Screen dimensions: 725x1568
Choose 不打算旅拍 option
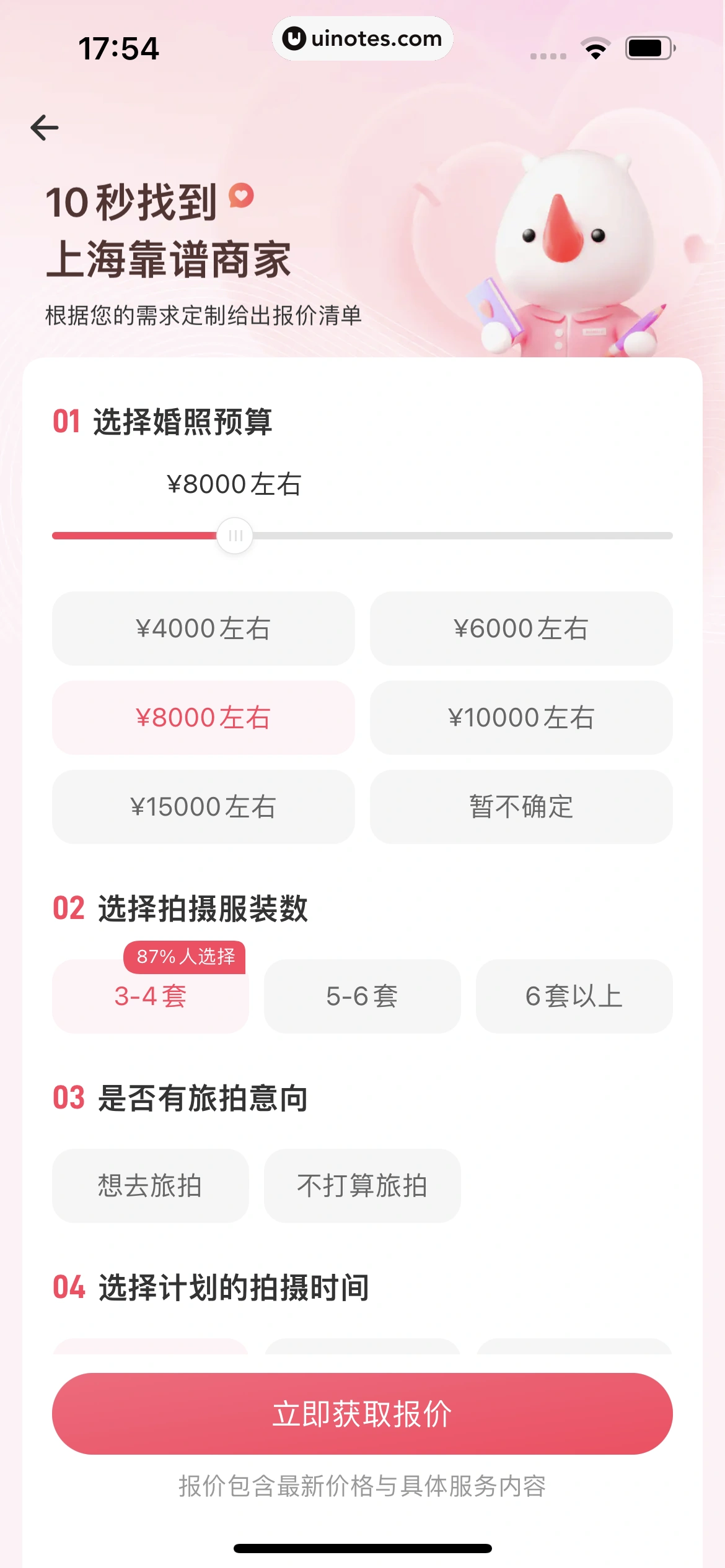click(362, 1185)
